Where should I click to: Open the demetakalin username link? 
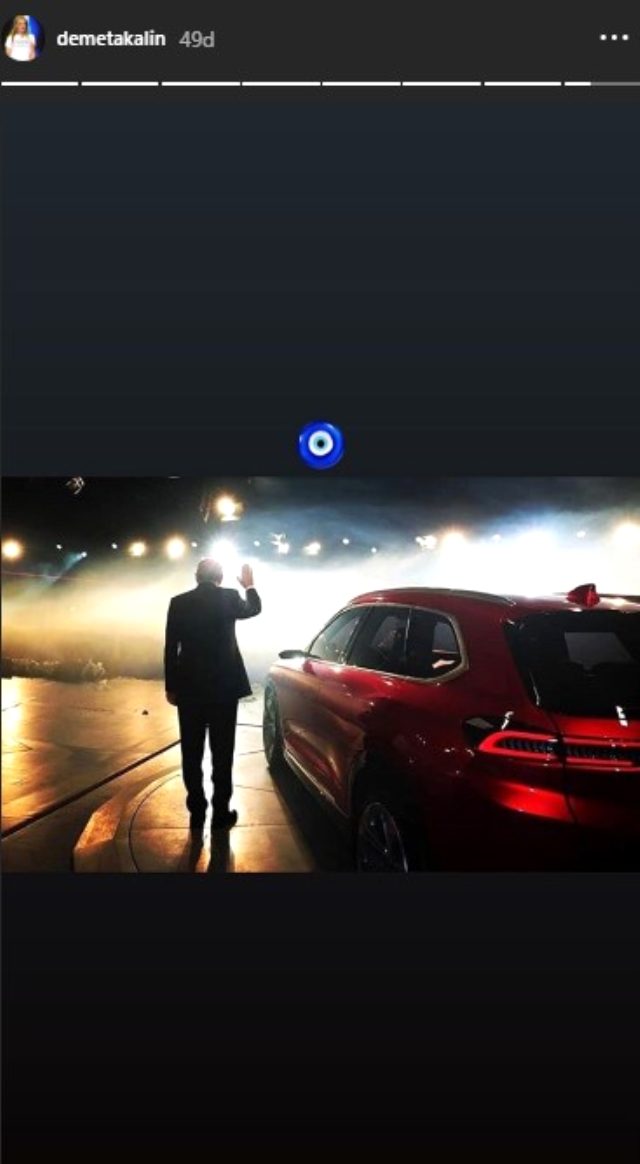pos(111,39)
